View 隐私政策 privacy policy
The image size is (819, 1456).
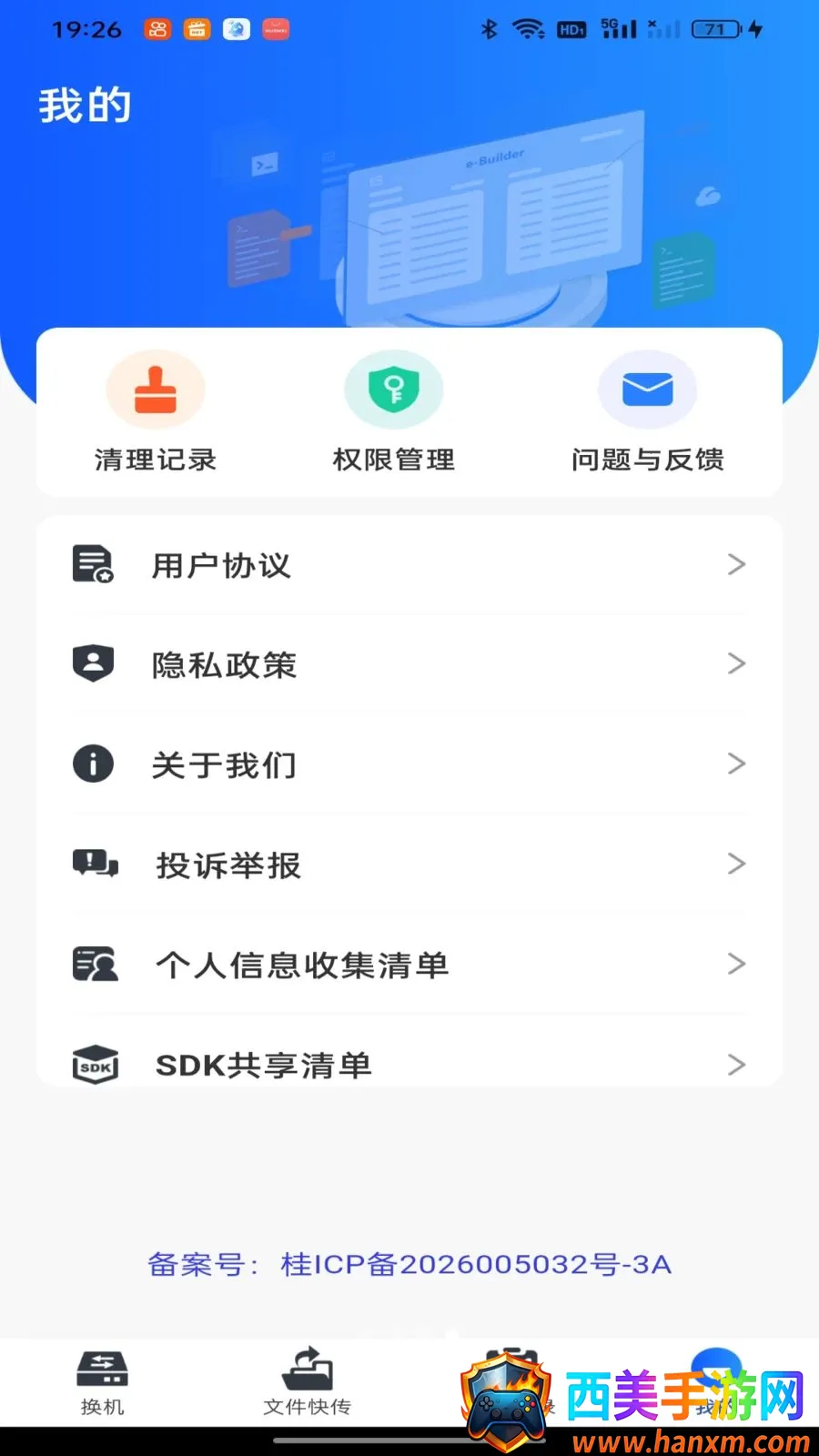pyautogui.click(x=409, y=664)
